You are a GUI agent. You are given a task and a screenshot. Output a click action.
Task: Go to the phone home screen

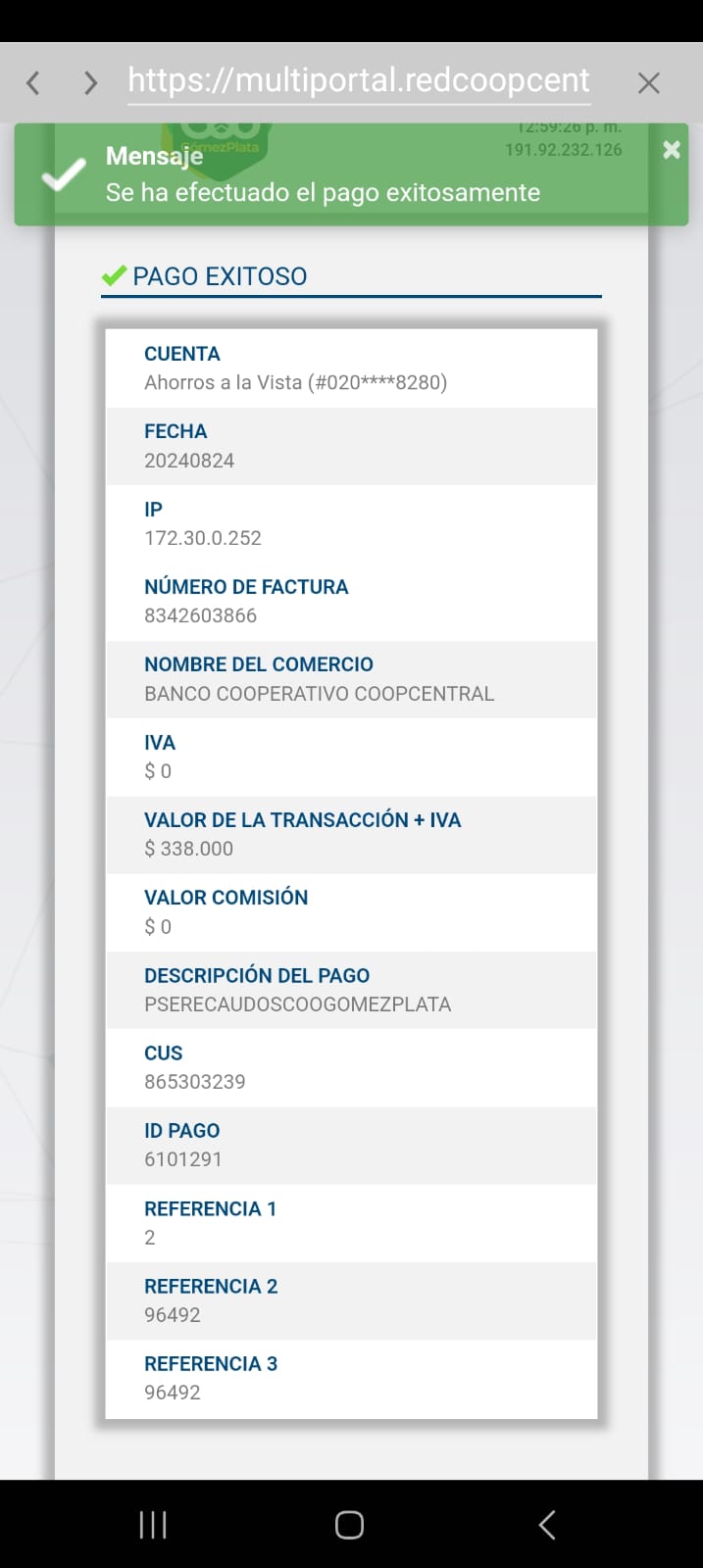click(350, 1524)
